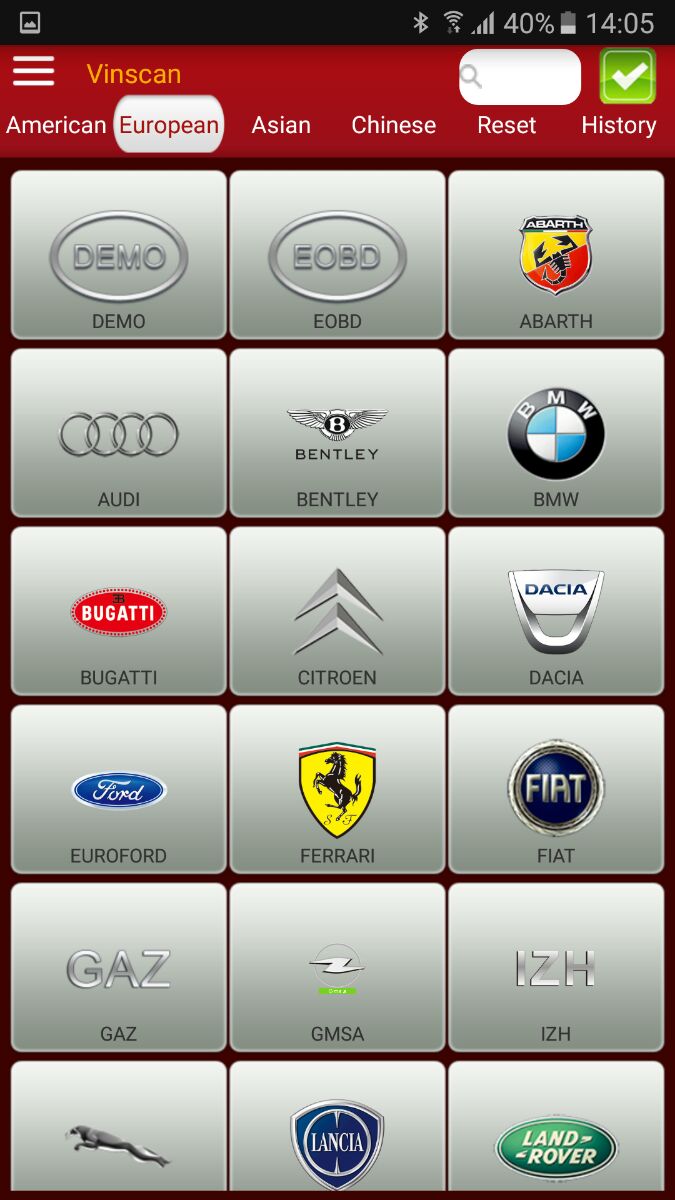Screen dimensions: 675x1200
Task: Tap the search field
Action: click(520, 77)
